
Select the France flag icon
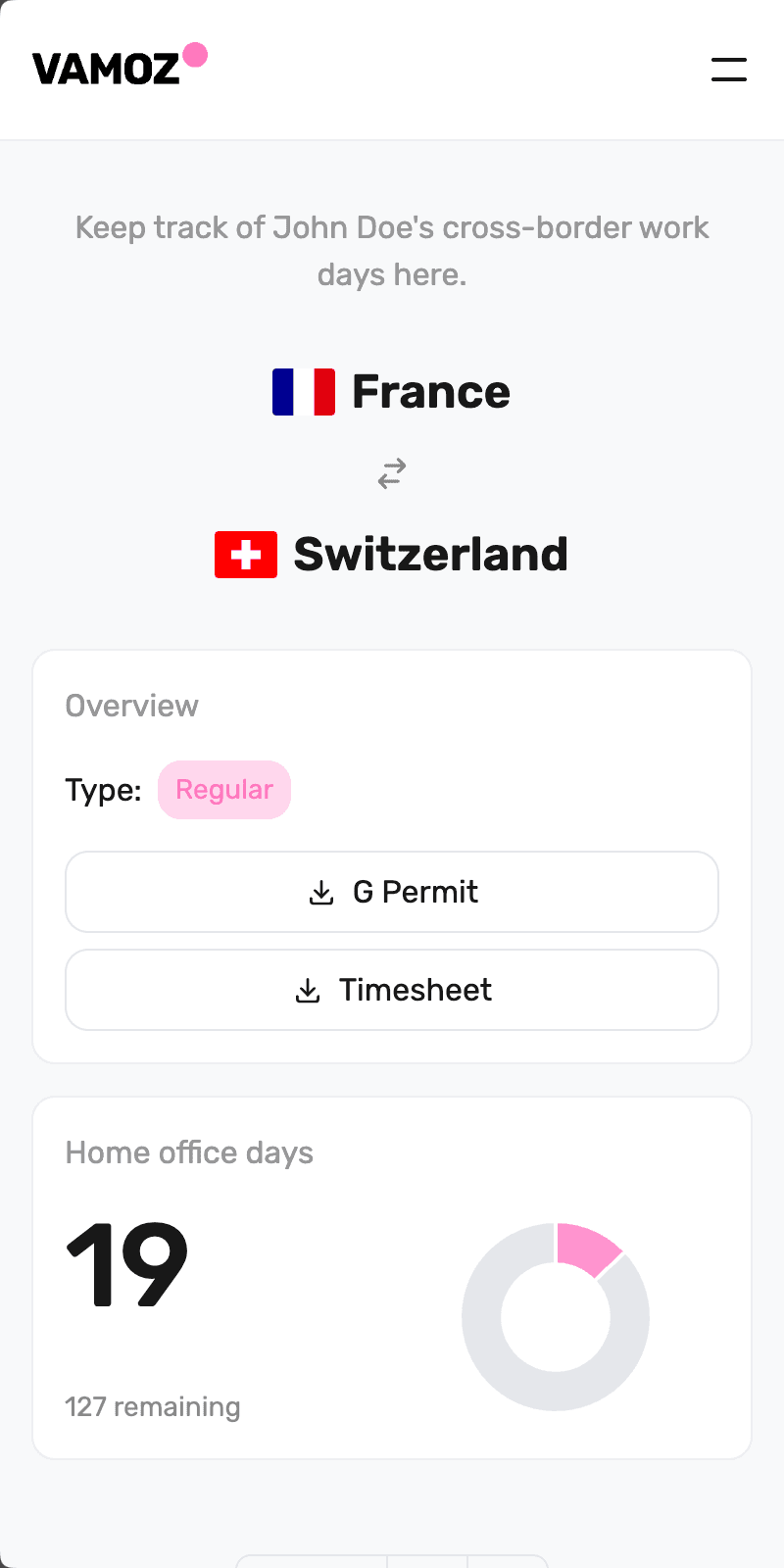[302, 390]
